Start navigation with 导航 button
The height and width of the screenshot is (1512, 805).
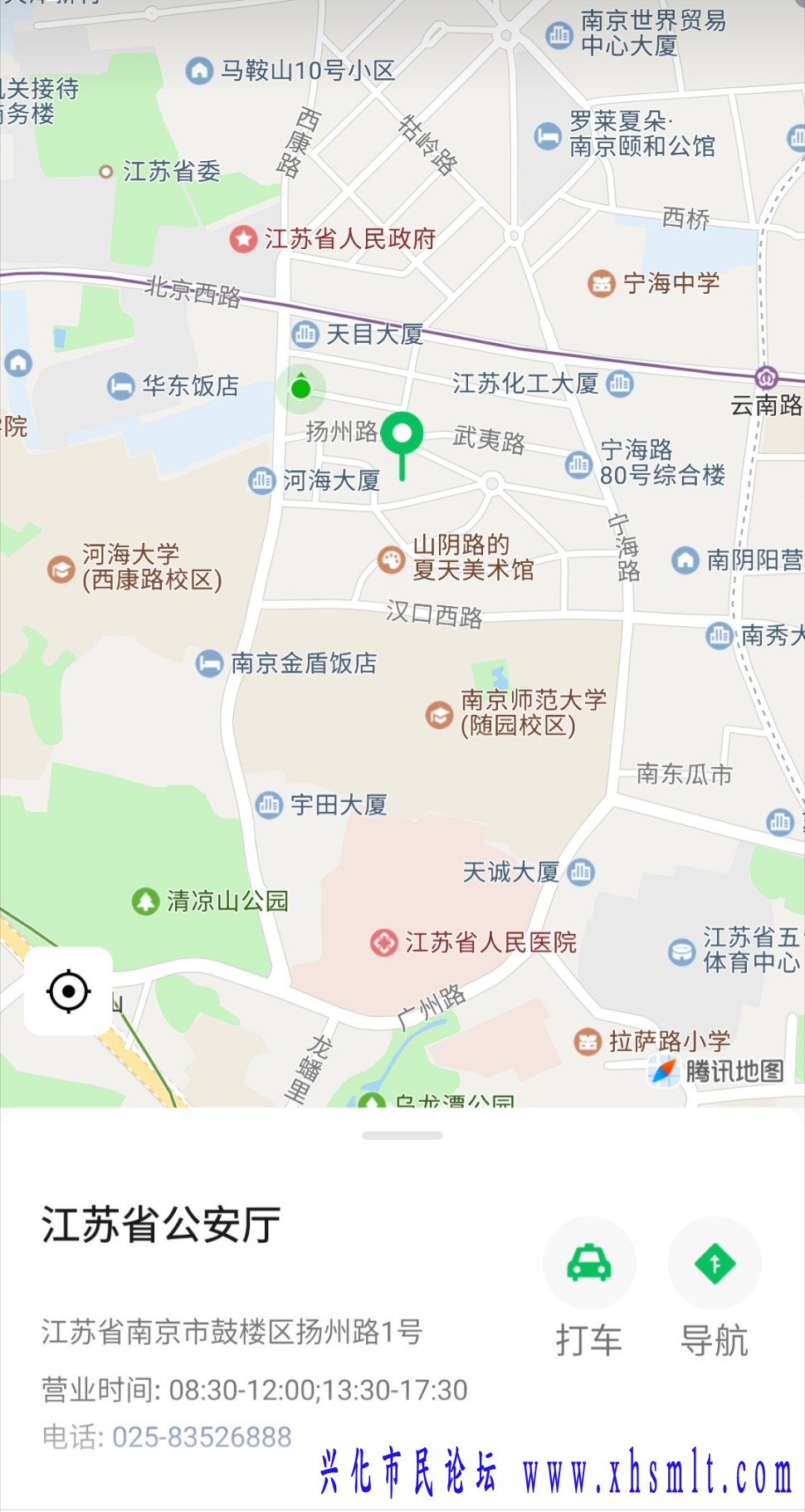715,1264
